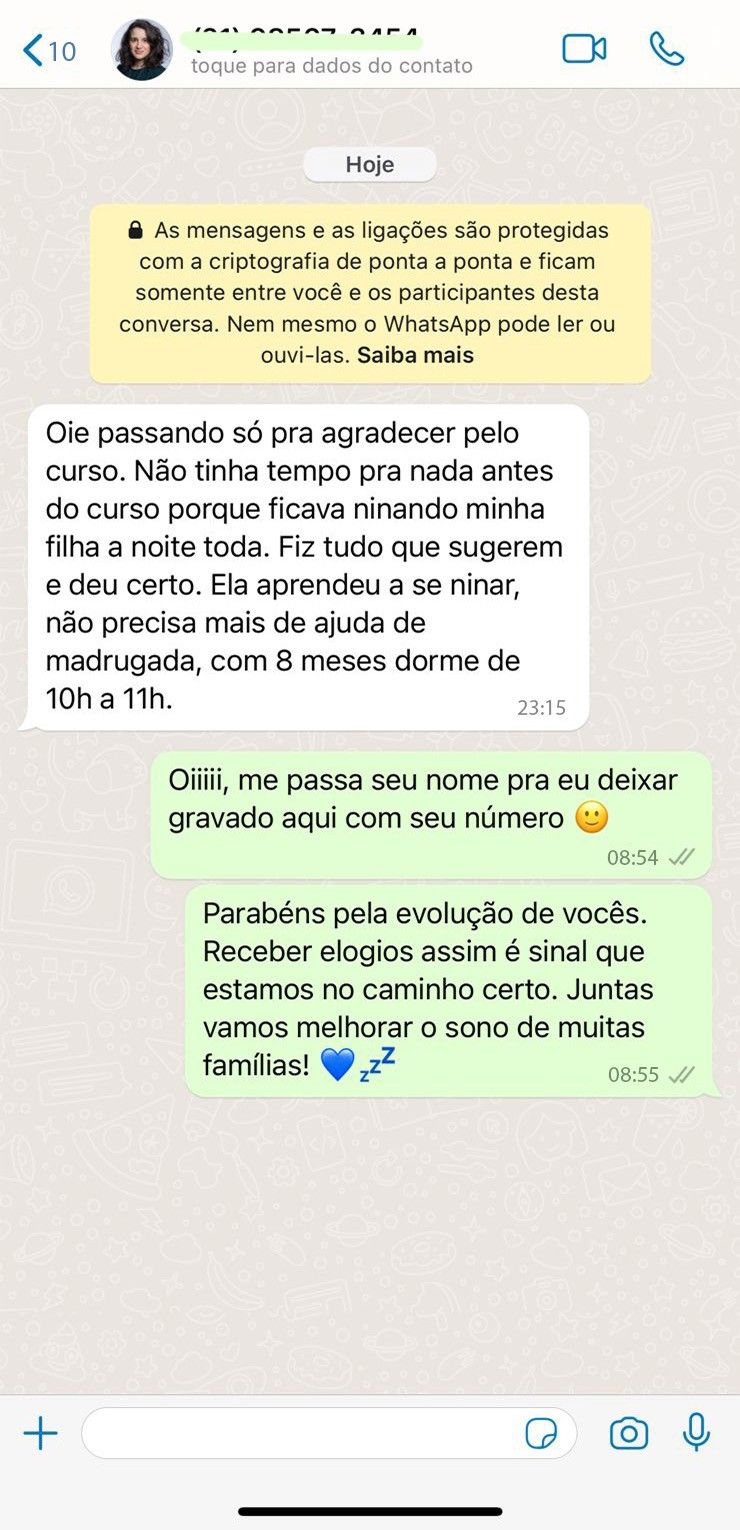Open the attachment plus menu

[x=41, y=1435]
